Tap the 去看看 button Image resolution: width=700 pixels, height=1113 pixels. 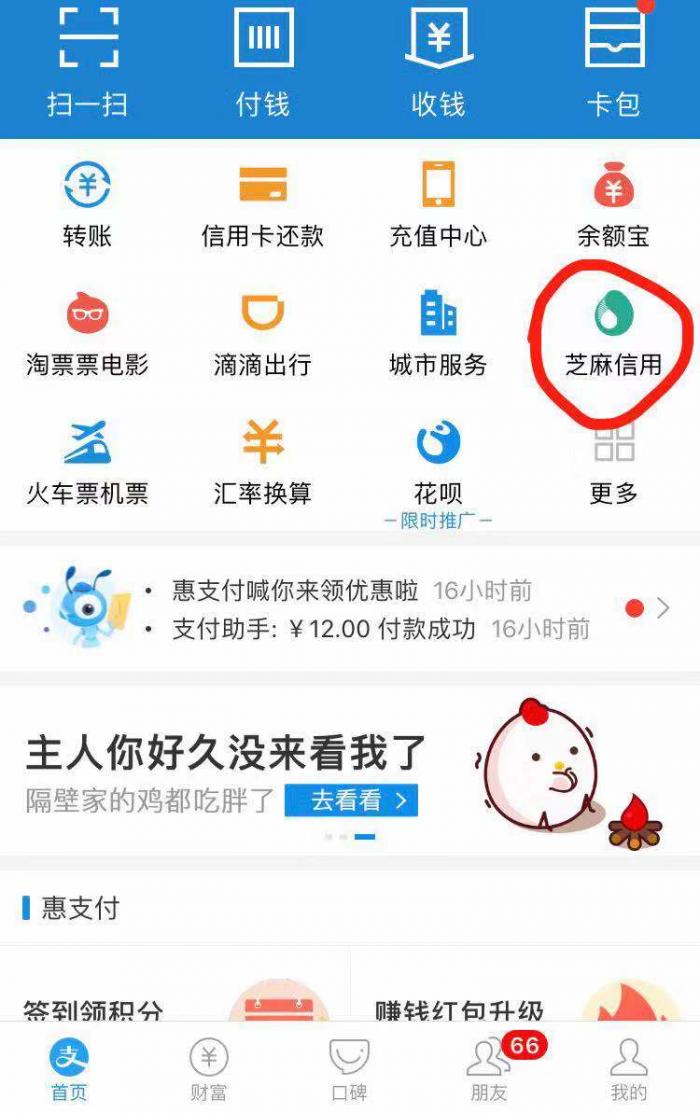click(351, 800)
